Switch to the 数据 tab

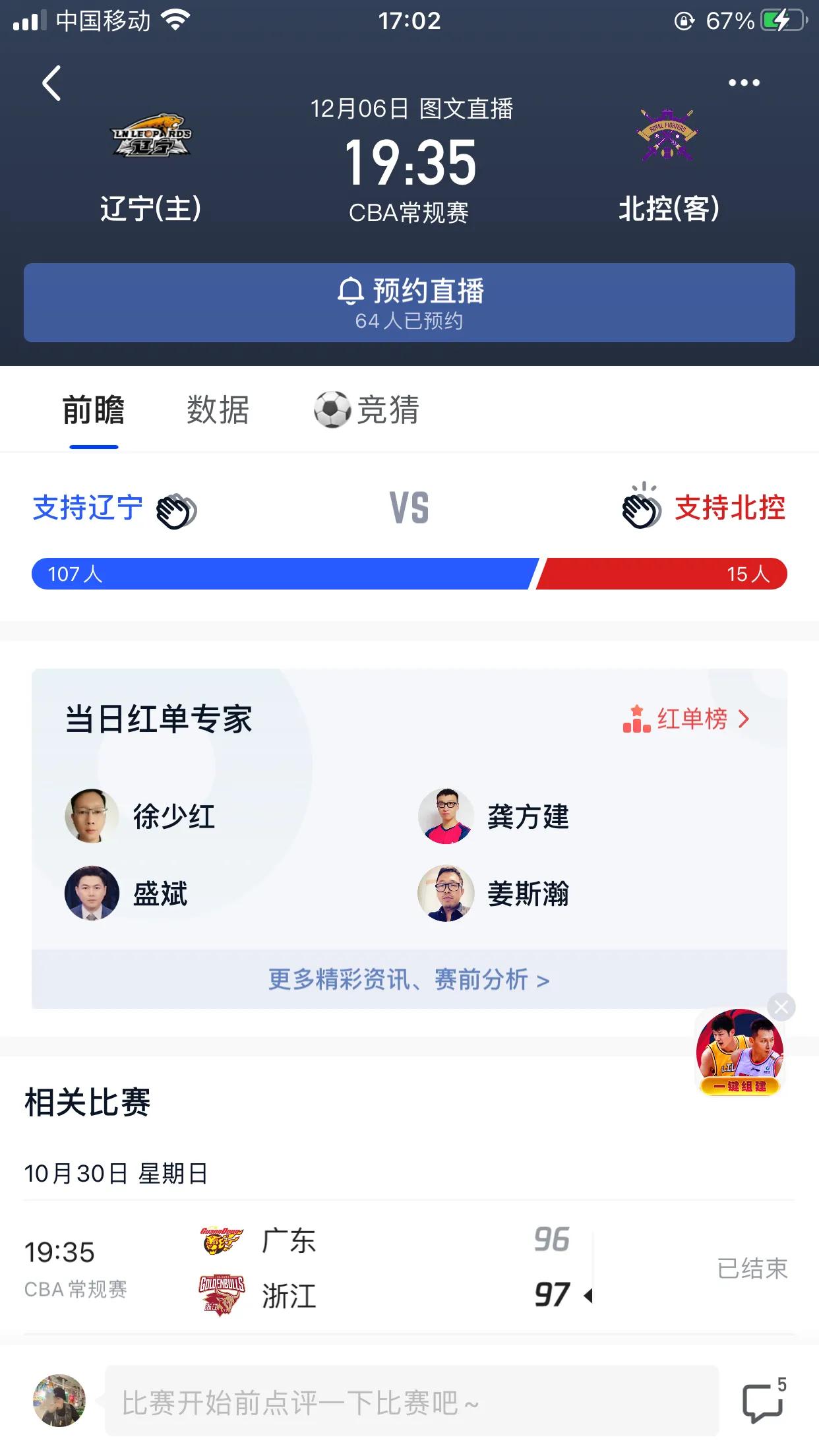click(x=218, y=409)
